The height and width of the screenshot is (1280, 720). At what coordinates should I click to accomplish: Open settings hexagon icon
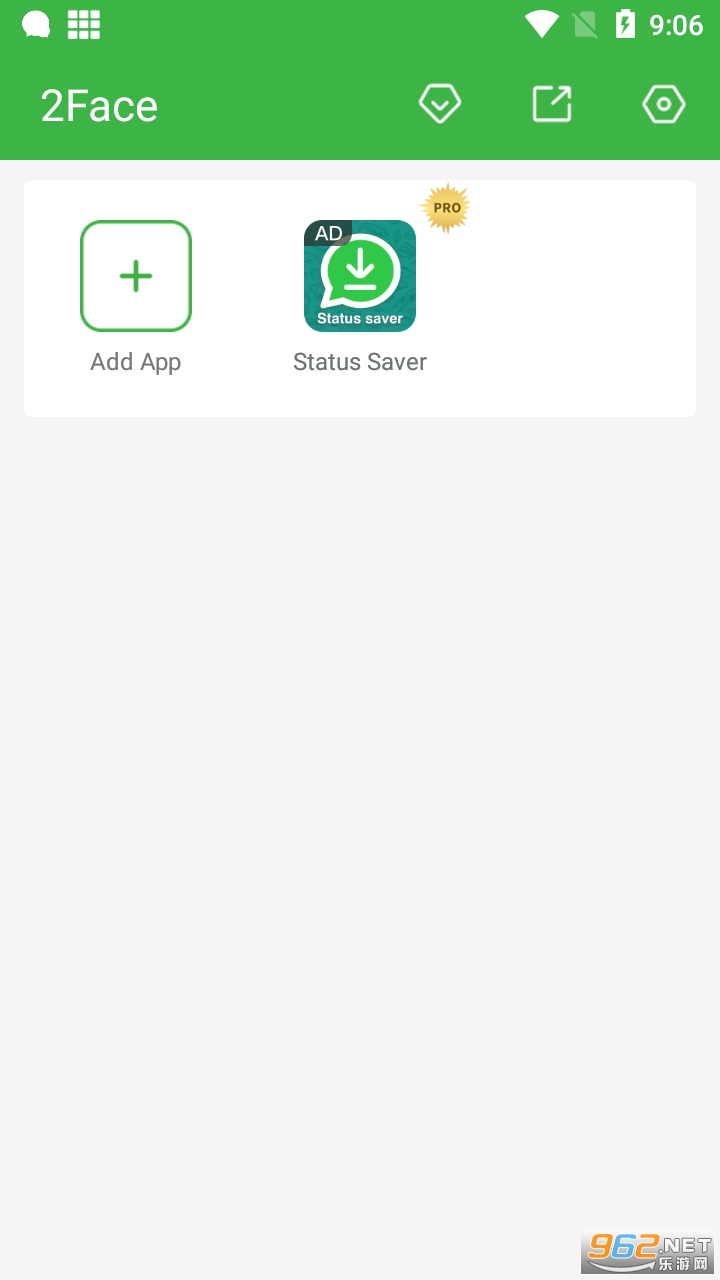click(x=664, y=104)
